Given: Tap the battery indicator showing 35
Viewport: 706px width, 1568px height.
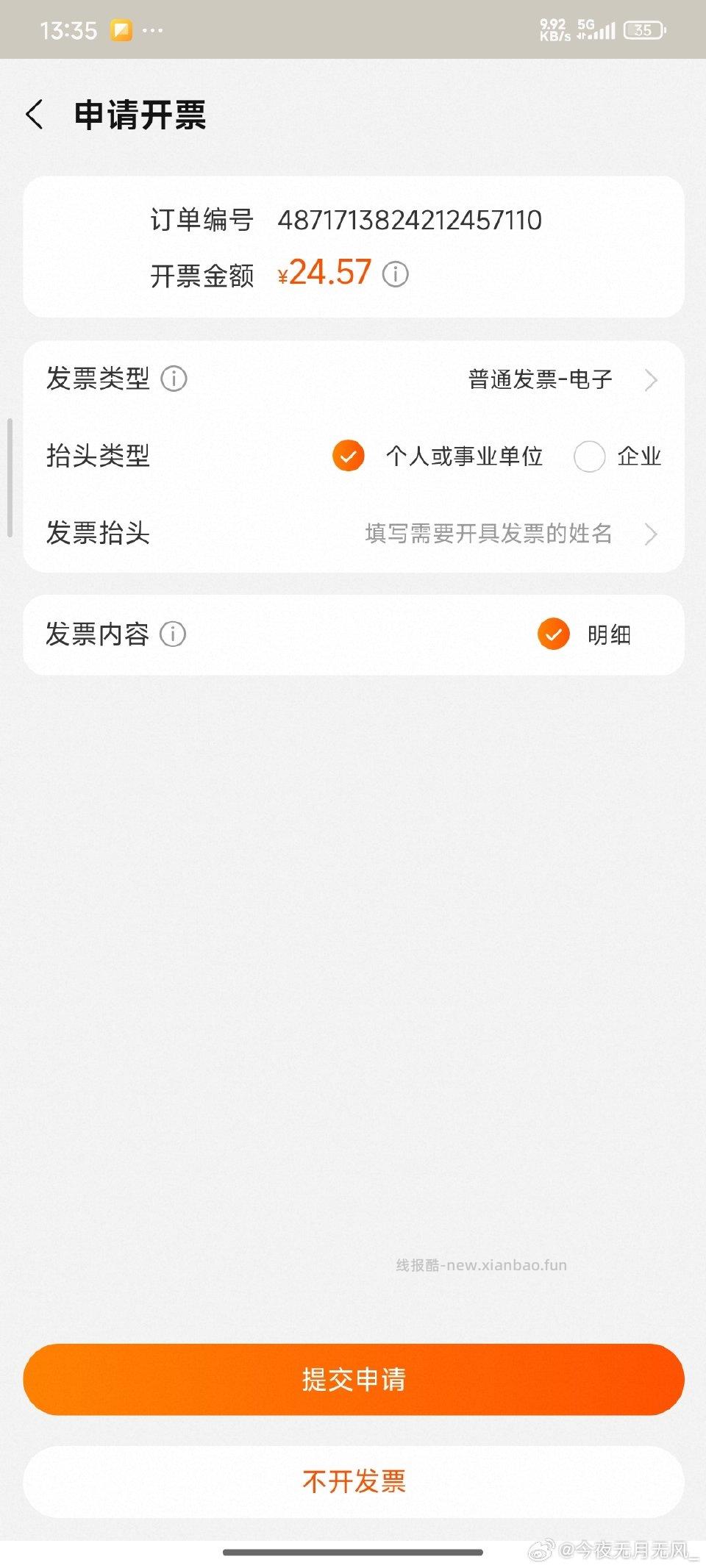Looking at the screenshot, I should pos(643,29).
